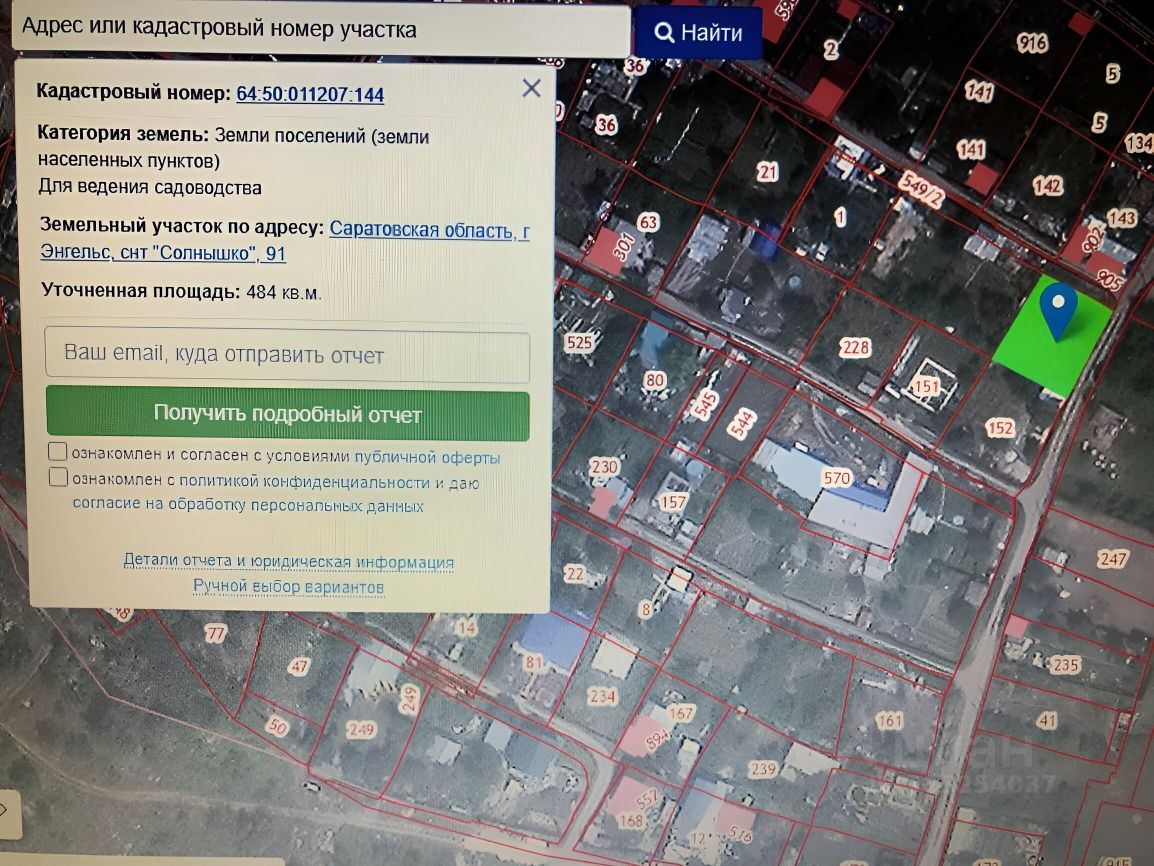Tap the Найти search button

pyautogui.click(x=698, y=33)
